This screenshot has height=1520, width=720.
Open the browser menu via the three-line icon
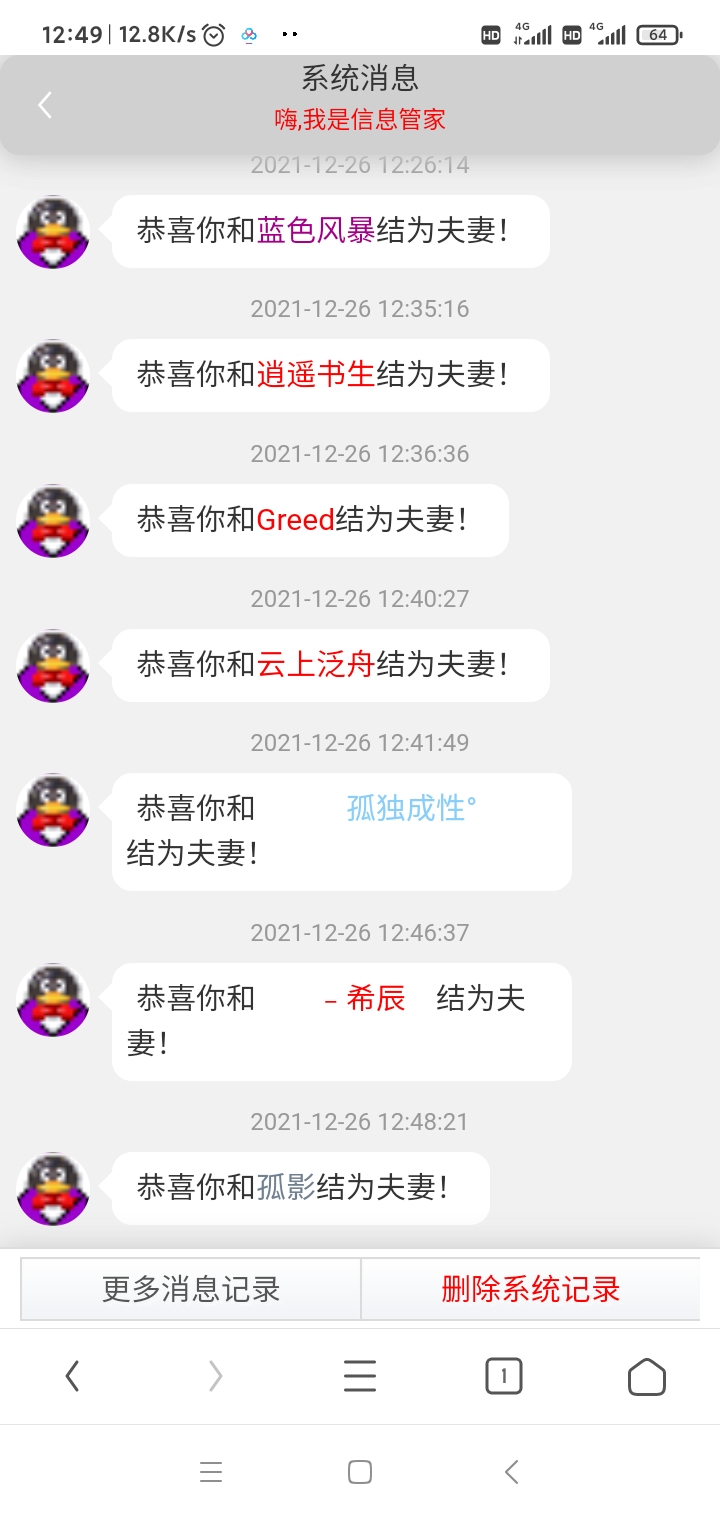[360, 1375]
